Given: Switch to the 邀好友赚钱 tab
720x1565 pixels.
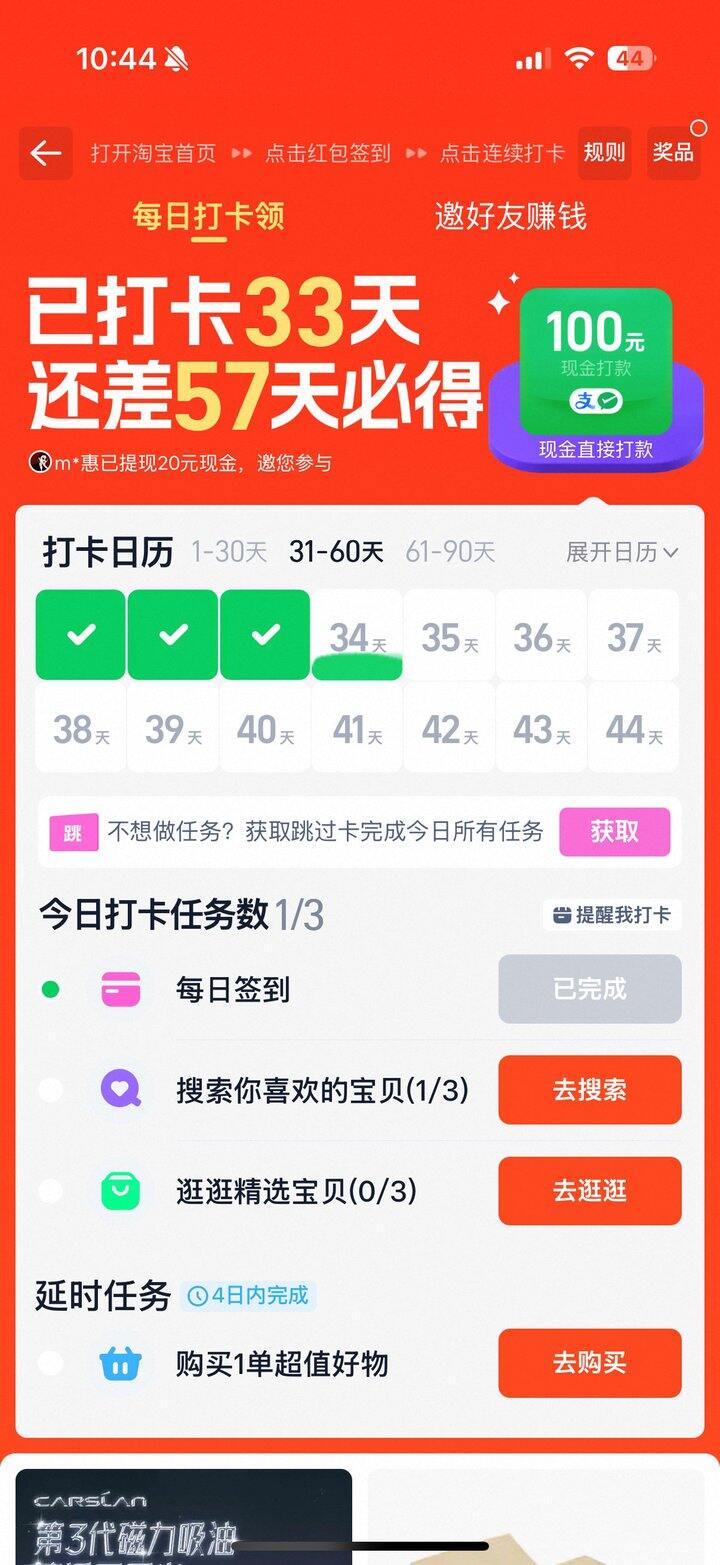Looking at the screenshot, I should [511, 217].
